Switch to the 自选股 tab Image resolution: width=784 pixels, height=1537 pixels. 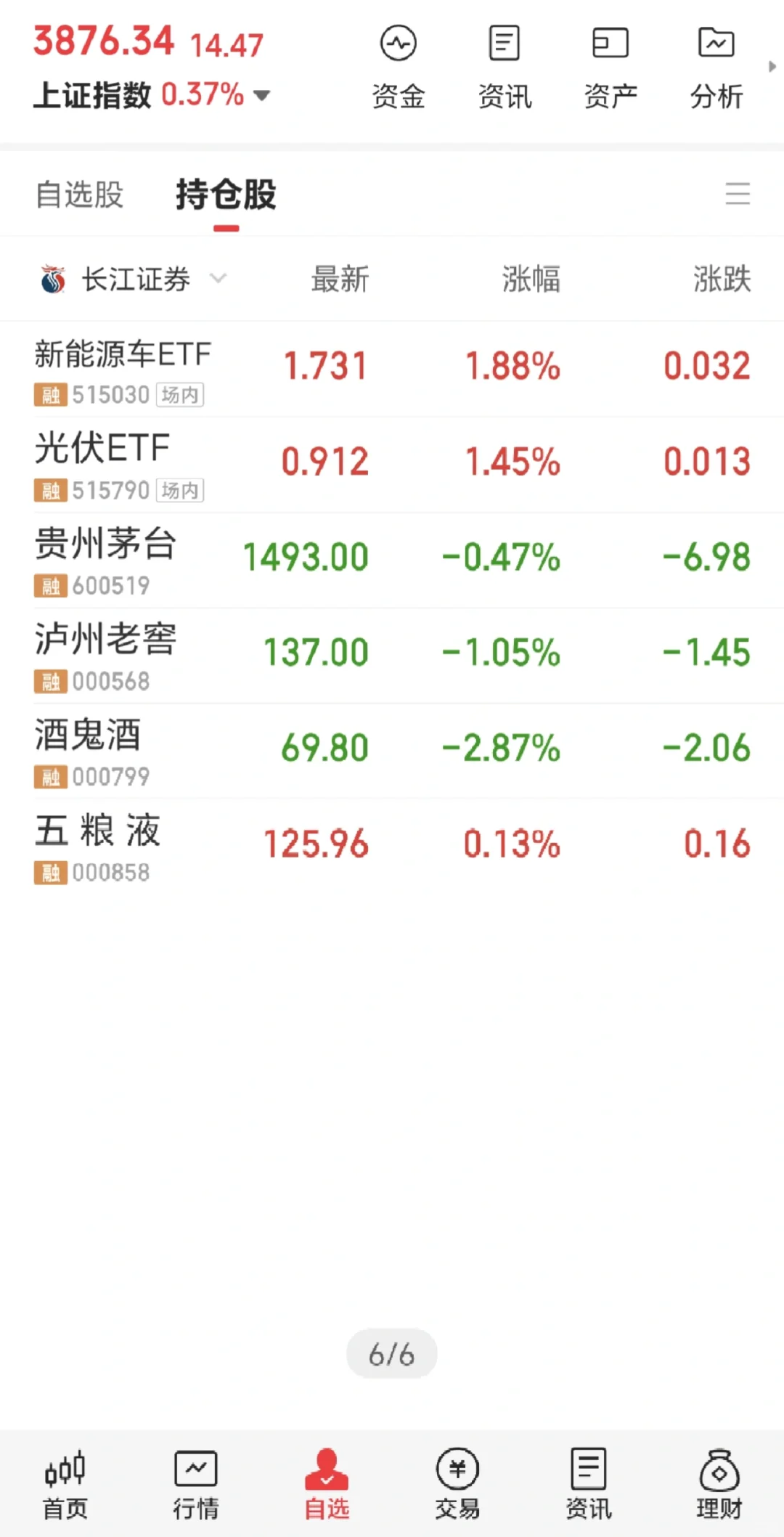[x=80, y=195]
